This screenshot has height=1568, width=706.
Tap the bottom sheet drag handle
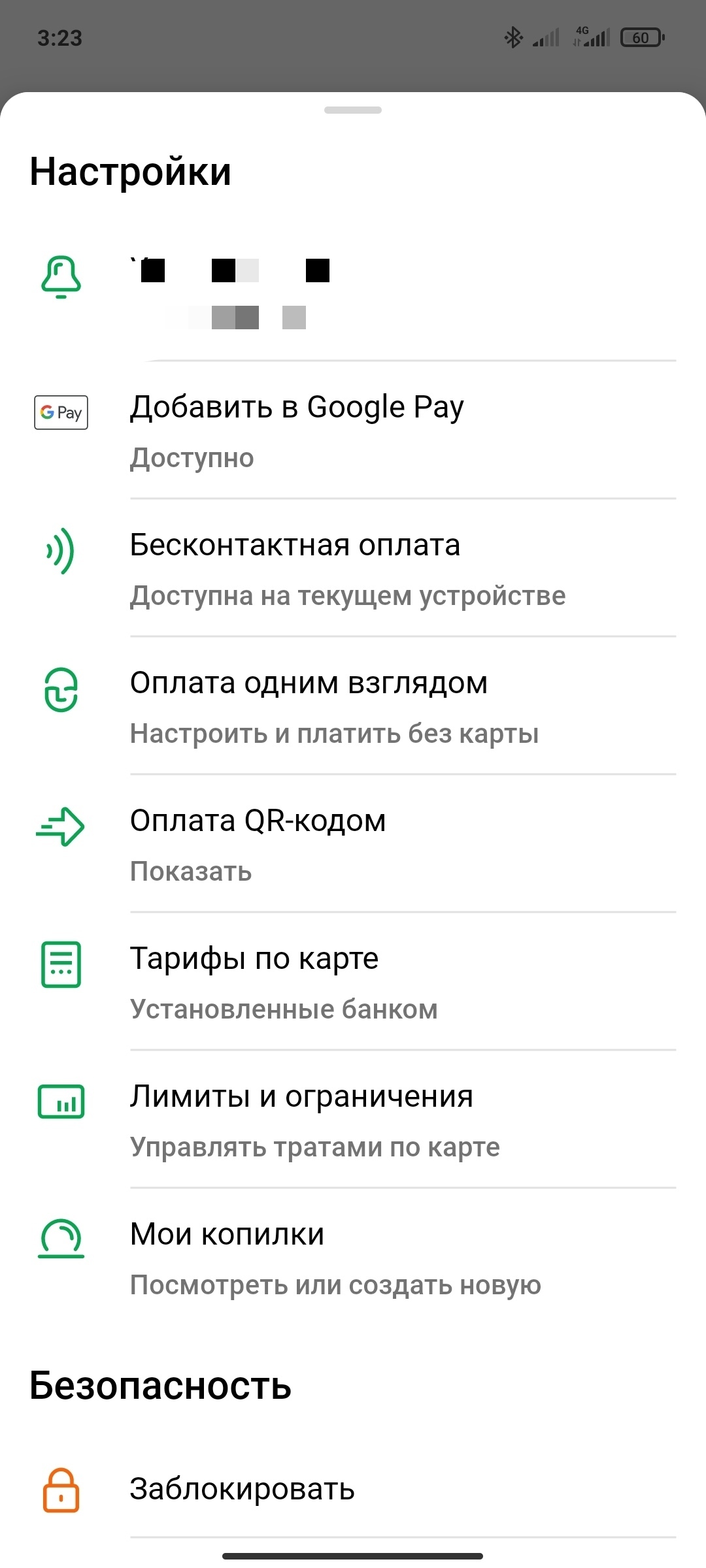tap(353, 110)
